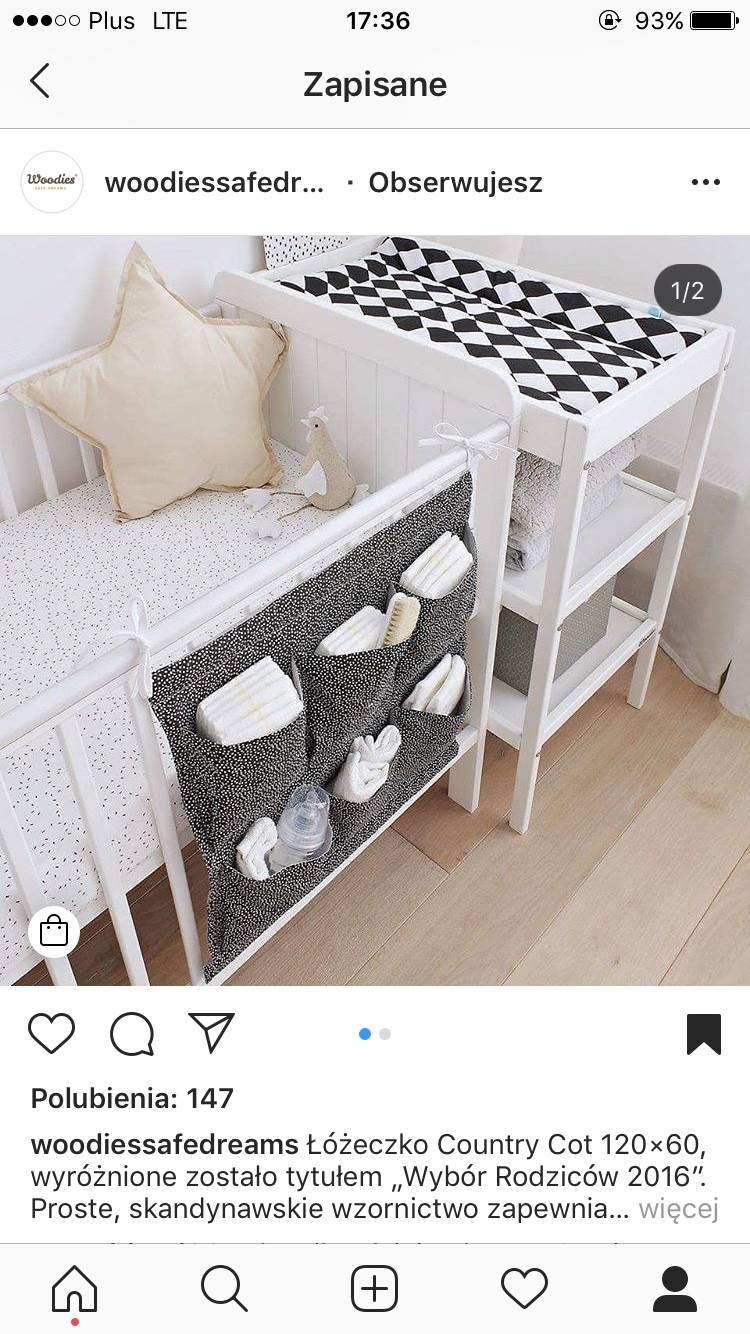View who liked: Polubienia 147
Screen dimensions: 750x1334
click(x=132, y=1099)
